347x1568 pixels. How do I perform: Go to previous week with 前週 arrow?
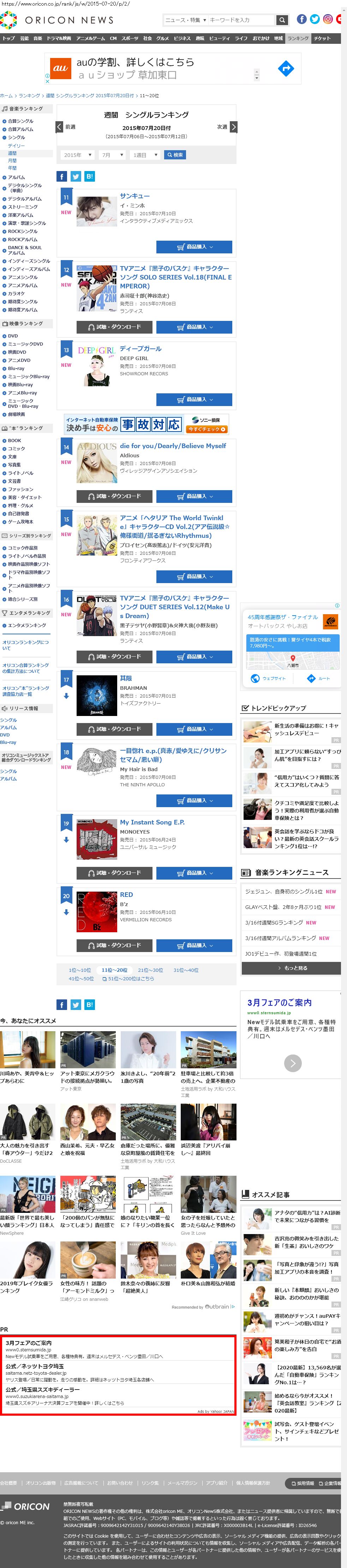coord(60,127)
